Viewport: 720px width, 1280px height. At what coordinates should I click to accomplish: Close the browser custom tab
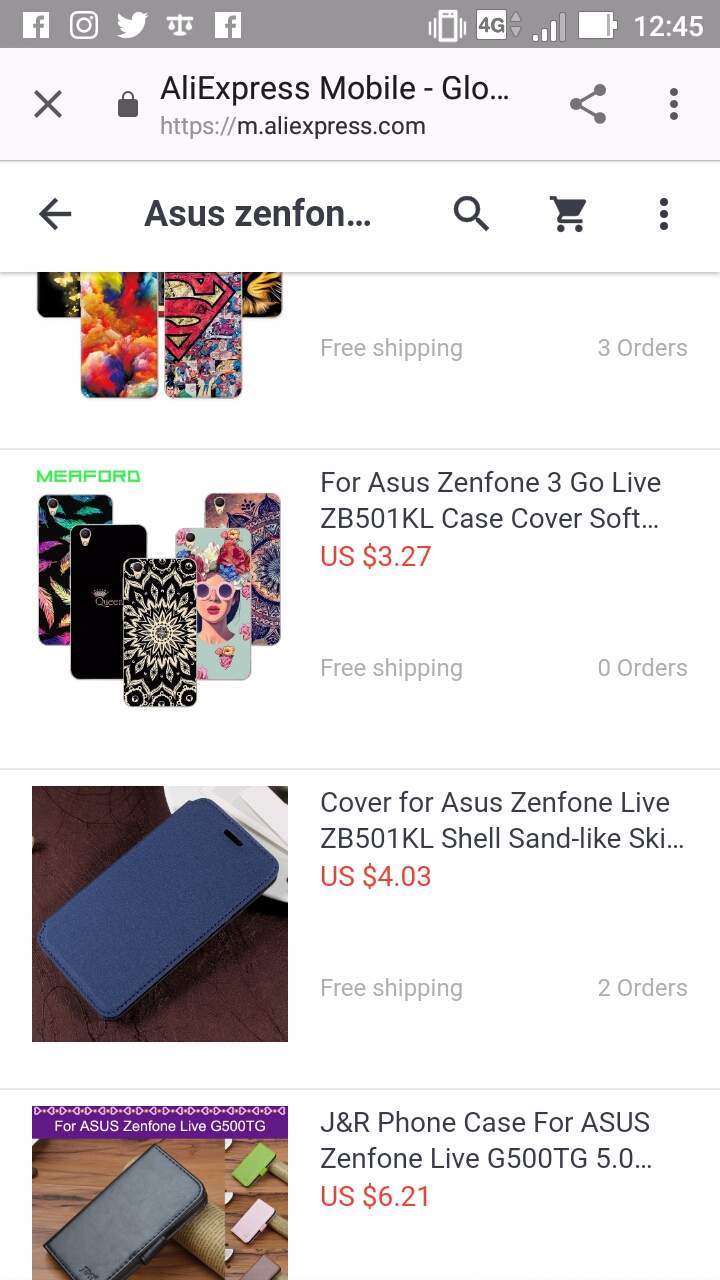point(48,104)
